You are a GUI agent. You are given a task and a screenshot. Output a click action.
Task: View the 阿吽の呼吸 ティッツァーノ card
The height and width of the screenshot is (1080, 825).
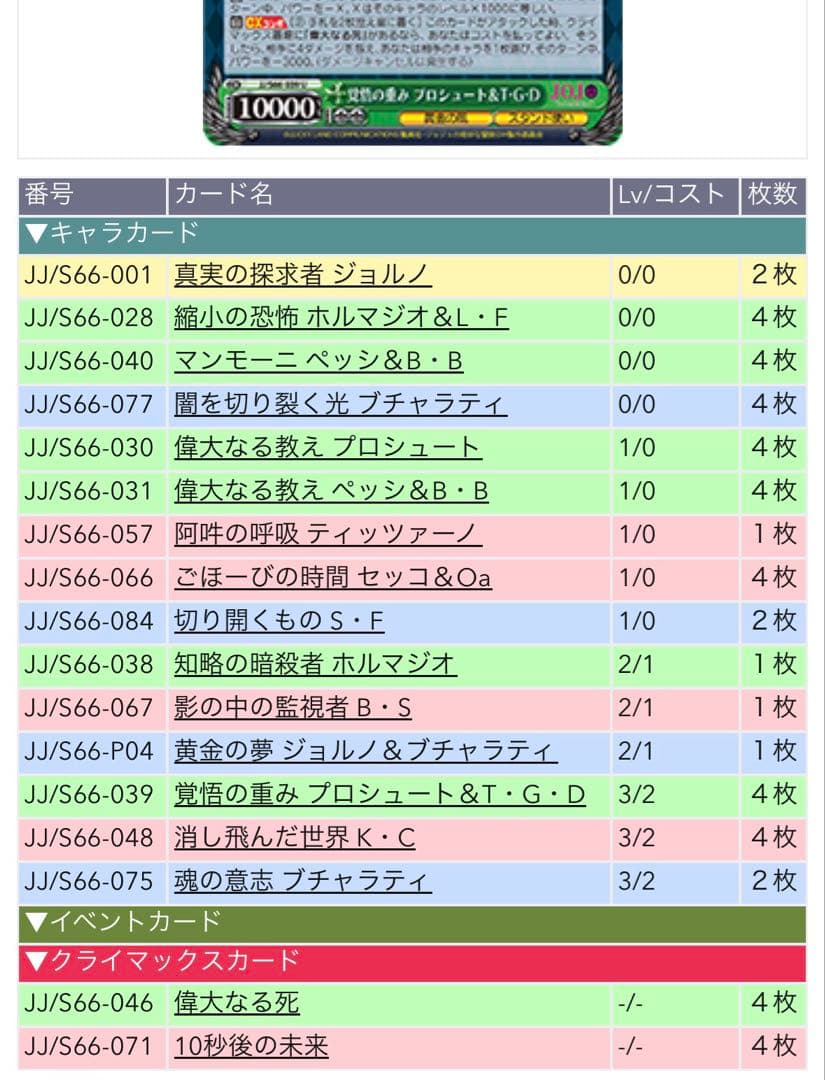325,534
